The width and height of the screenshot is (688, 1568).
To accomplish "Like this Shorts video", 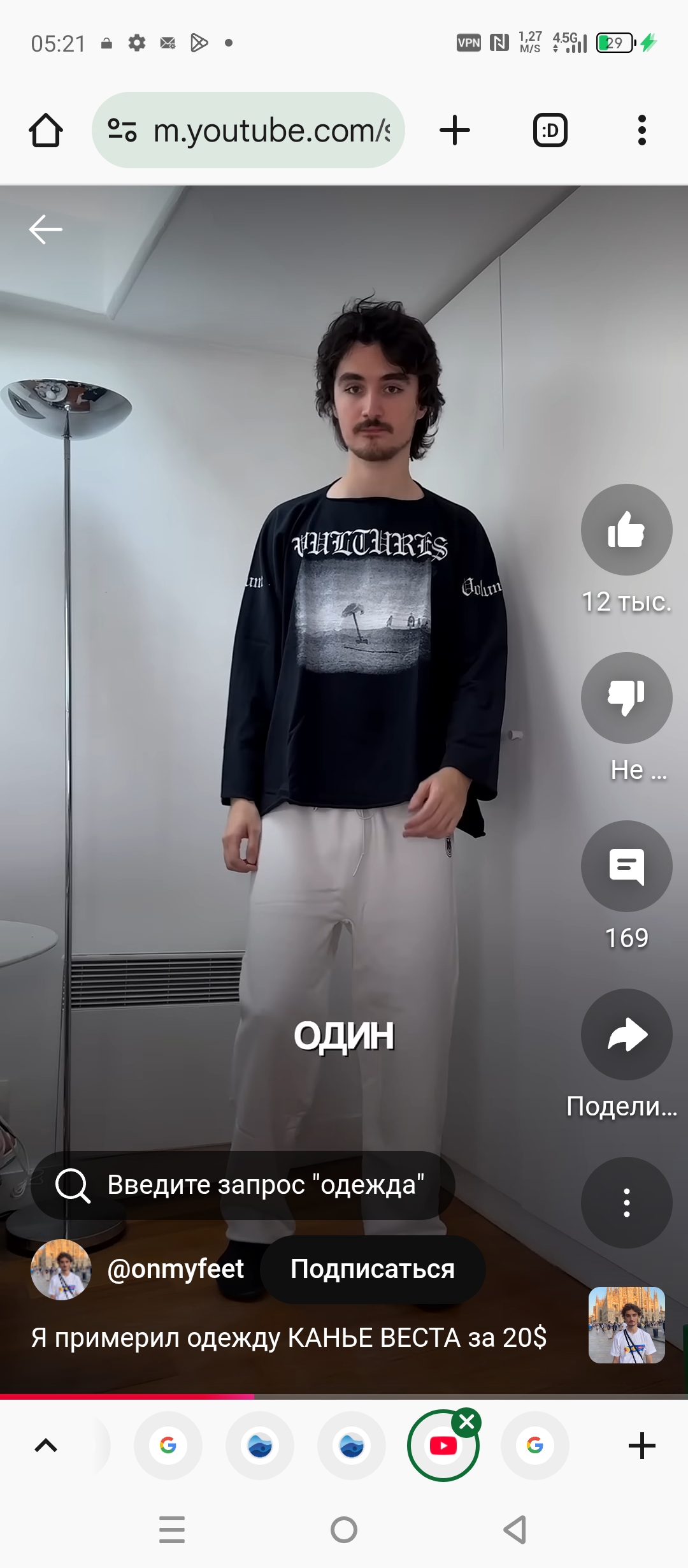I will point(626,530).
